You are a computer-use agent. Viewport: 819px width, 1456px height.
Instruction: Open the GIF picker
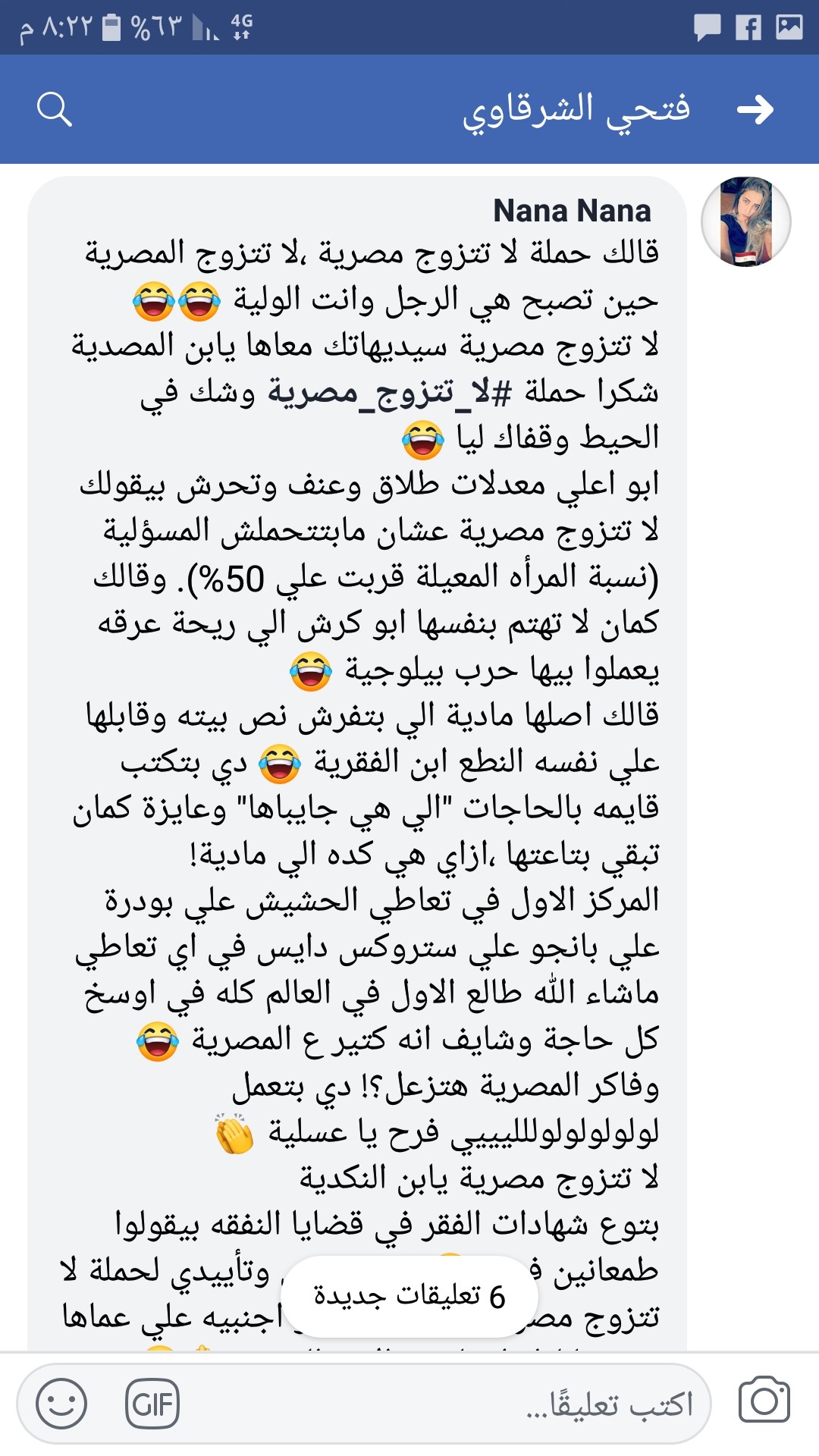tap(152, 1404)
